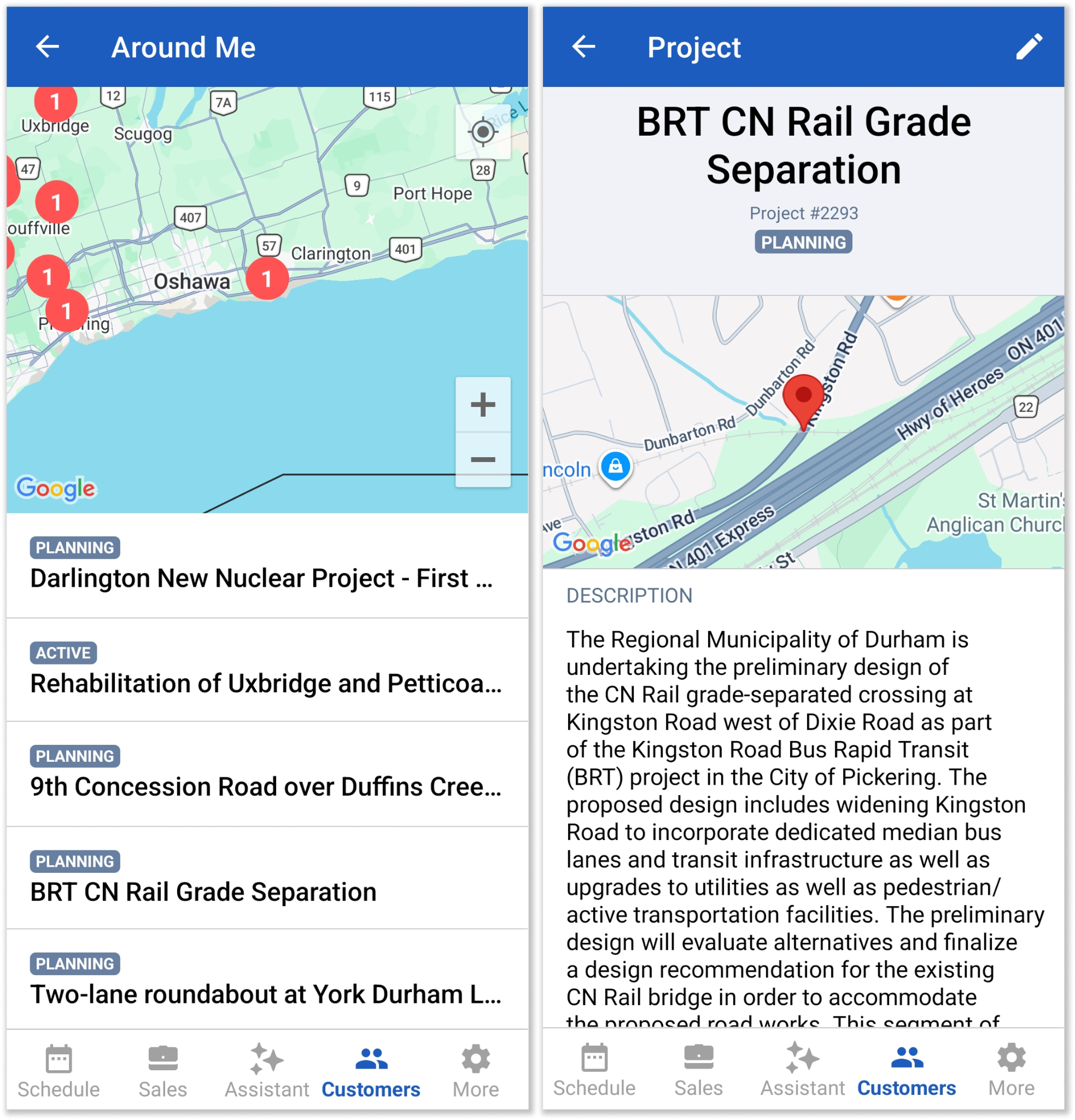1075x1120 pixels.
Task: Center the Around Me map on my location
Action: (483, 132)
